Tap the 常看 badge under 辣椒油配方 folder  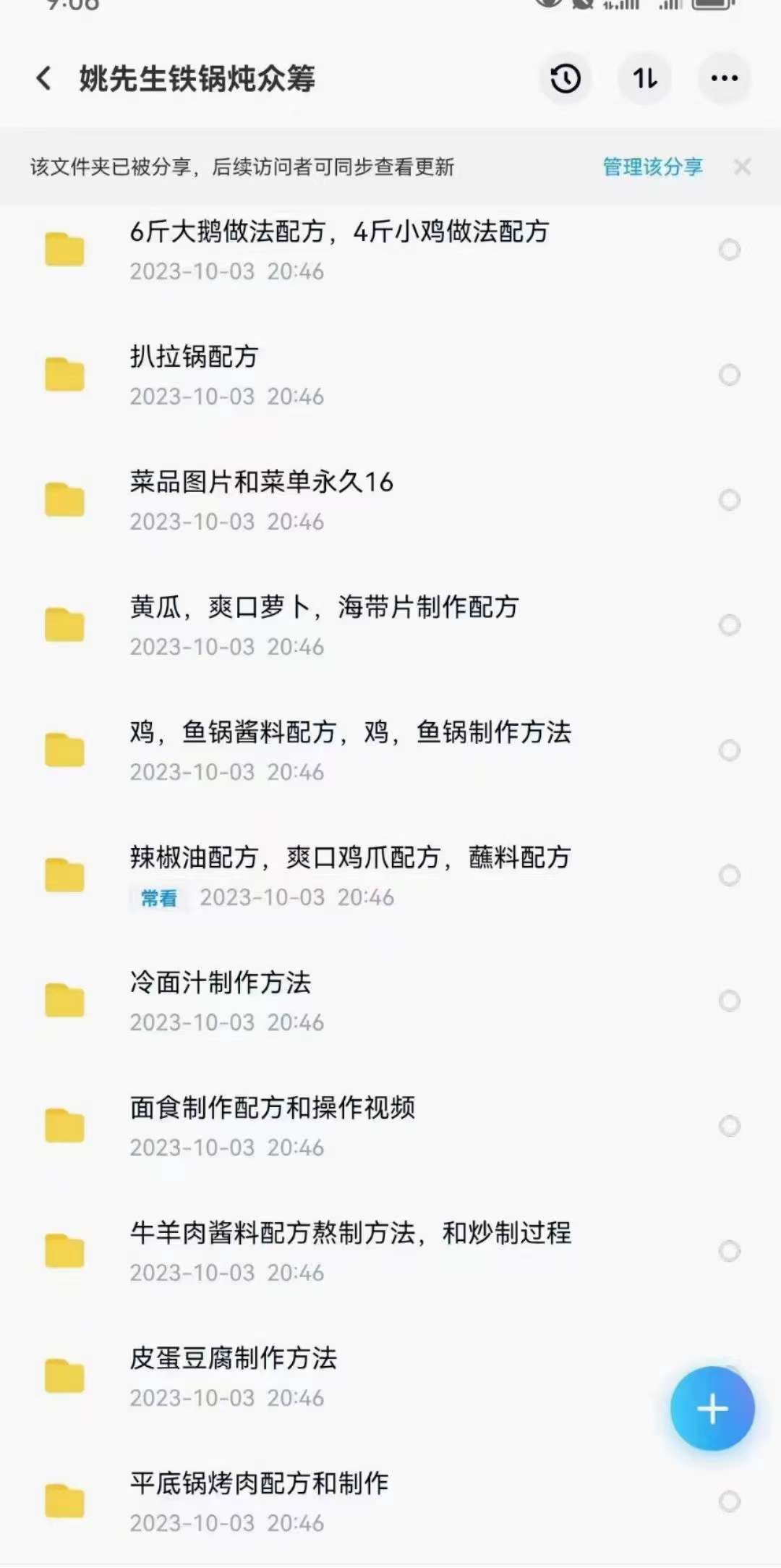(x=158, y=898)
